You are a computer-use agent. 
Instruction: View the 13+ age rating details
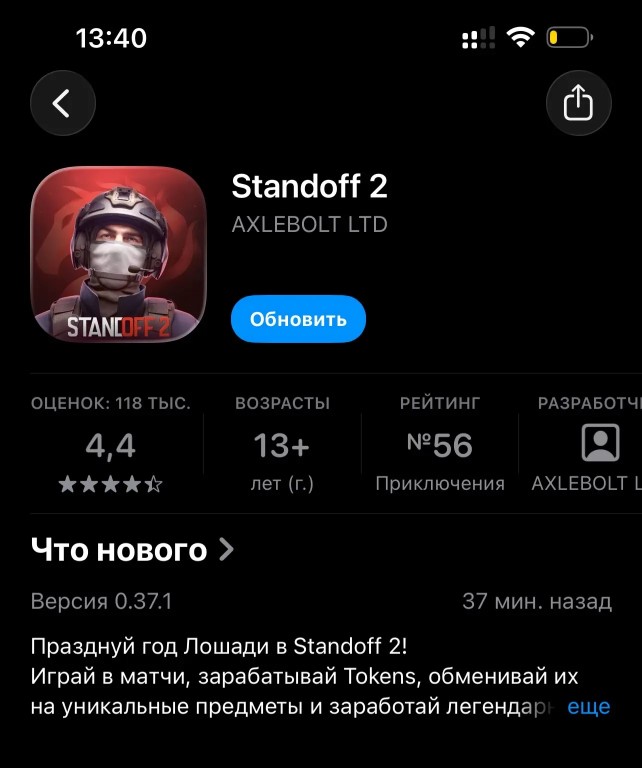click(282, 446)
